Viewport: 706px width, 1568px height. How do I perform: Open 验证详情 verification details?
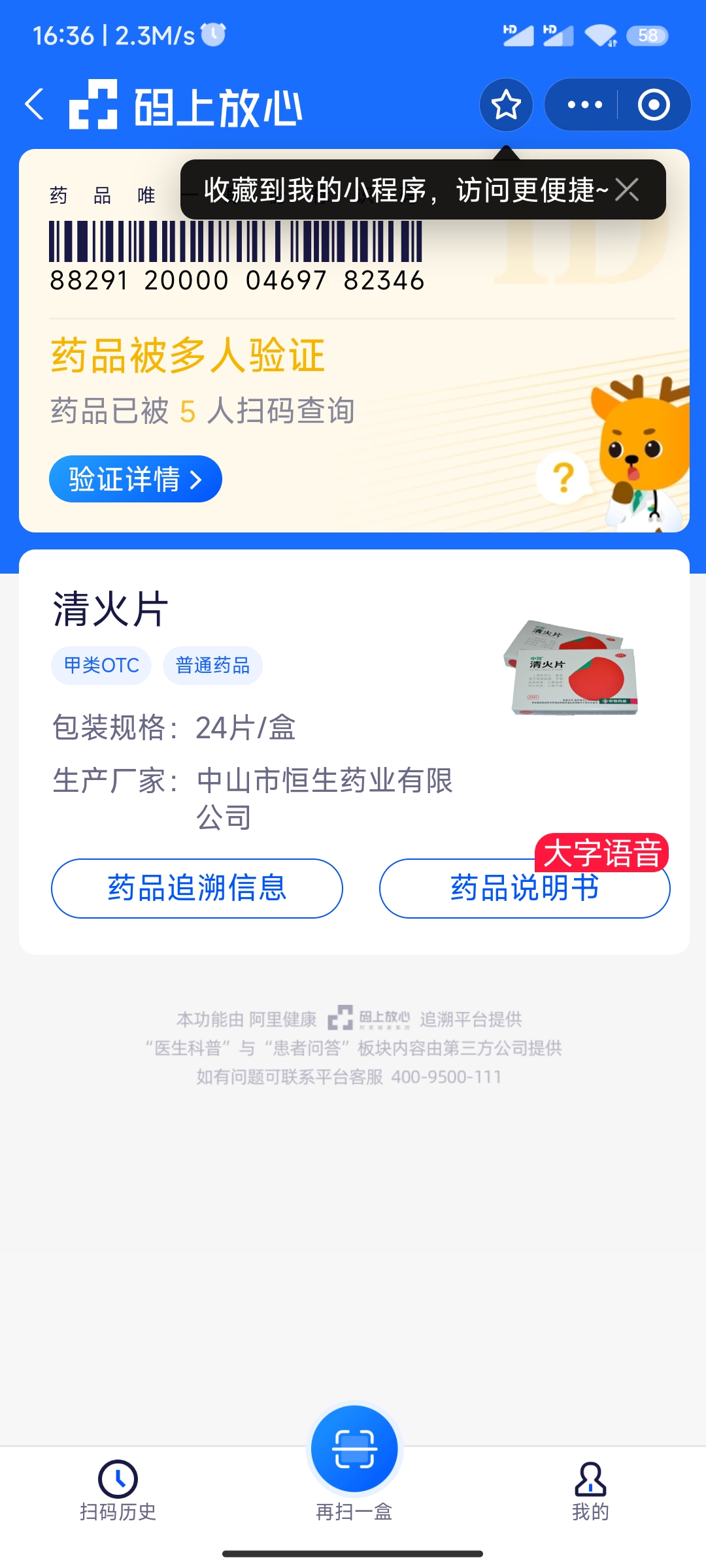pyautogui.click(x=135, y=479)
